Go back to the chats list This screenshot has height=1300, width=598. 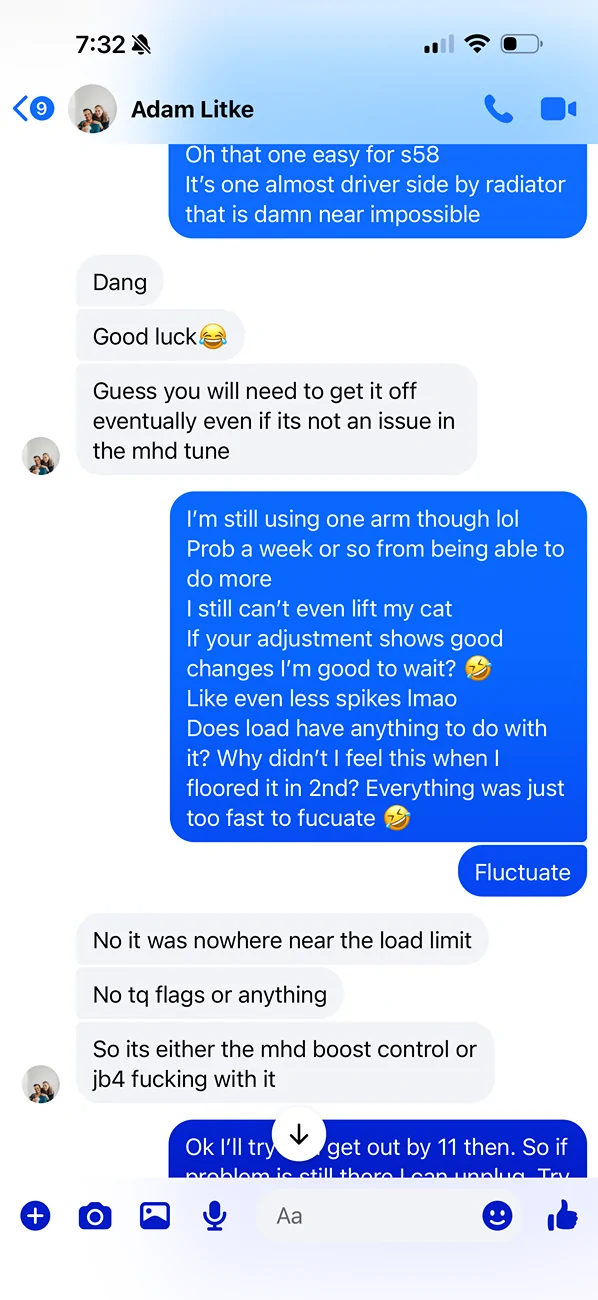coord(33,108)
